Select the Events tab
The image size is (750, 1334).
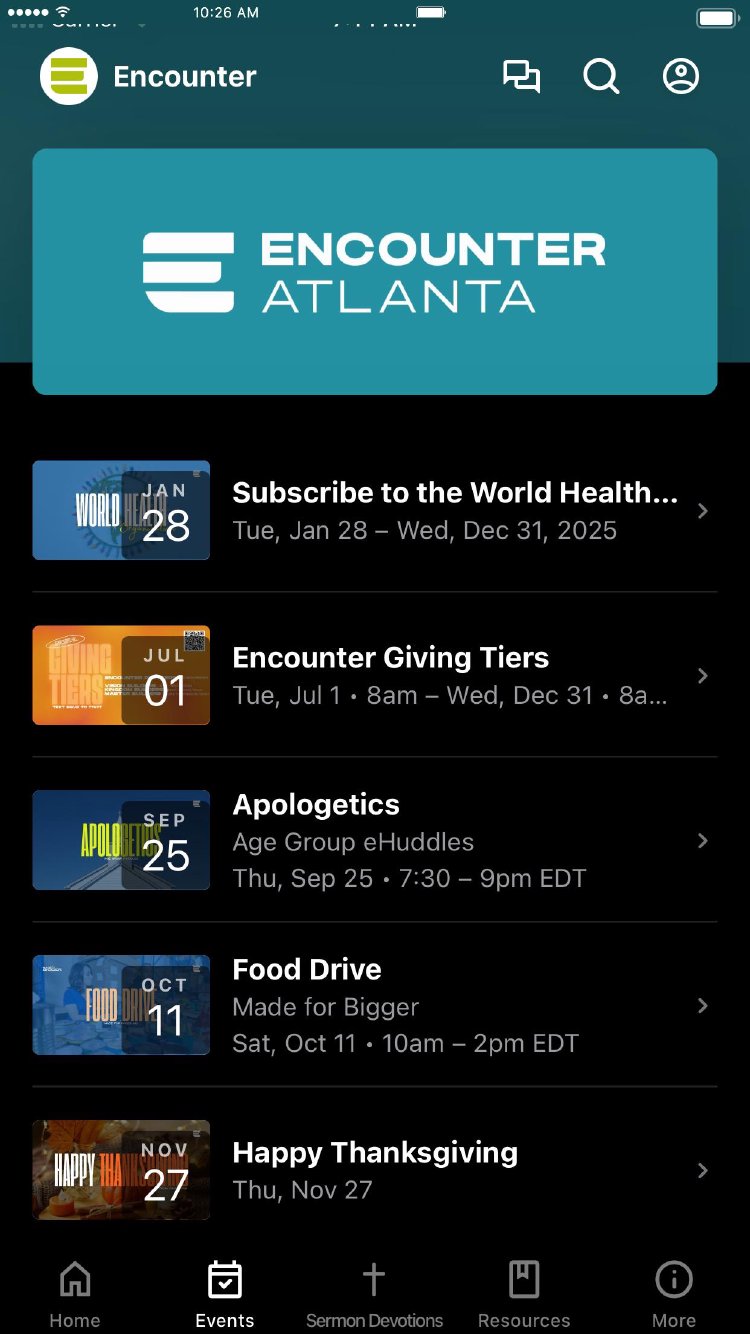click(225, 1294)
